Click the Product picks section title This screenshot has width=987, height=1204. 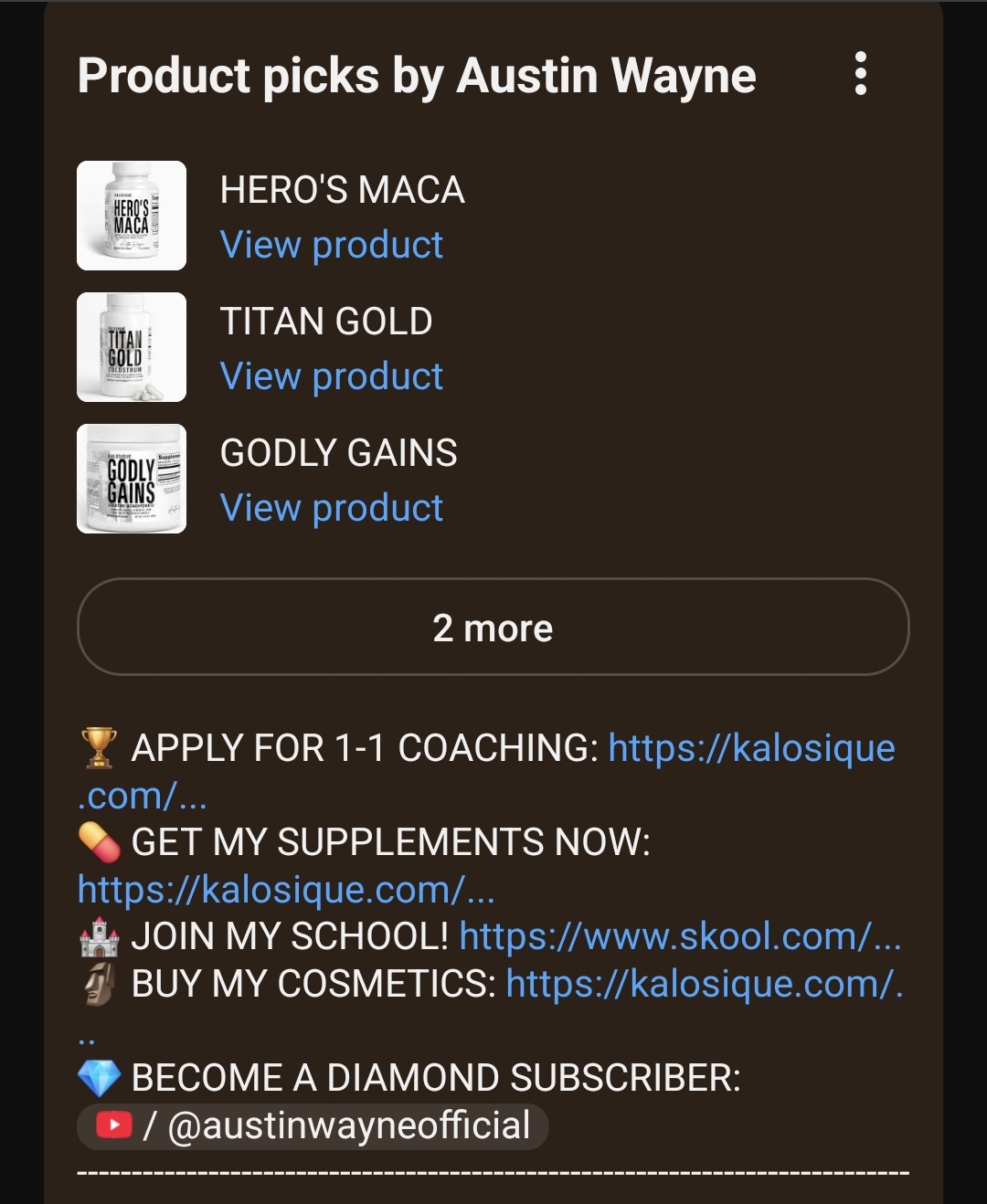click(417, 77)
